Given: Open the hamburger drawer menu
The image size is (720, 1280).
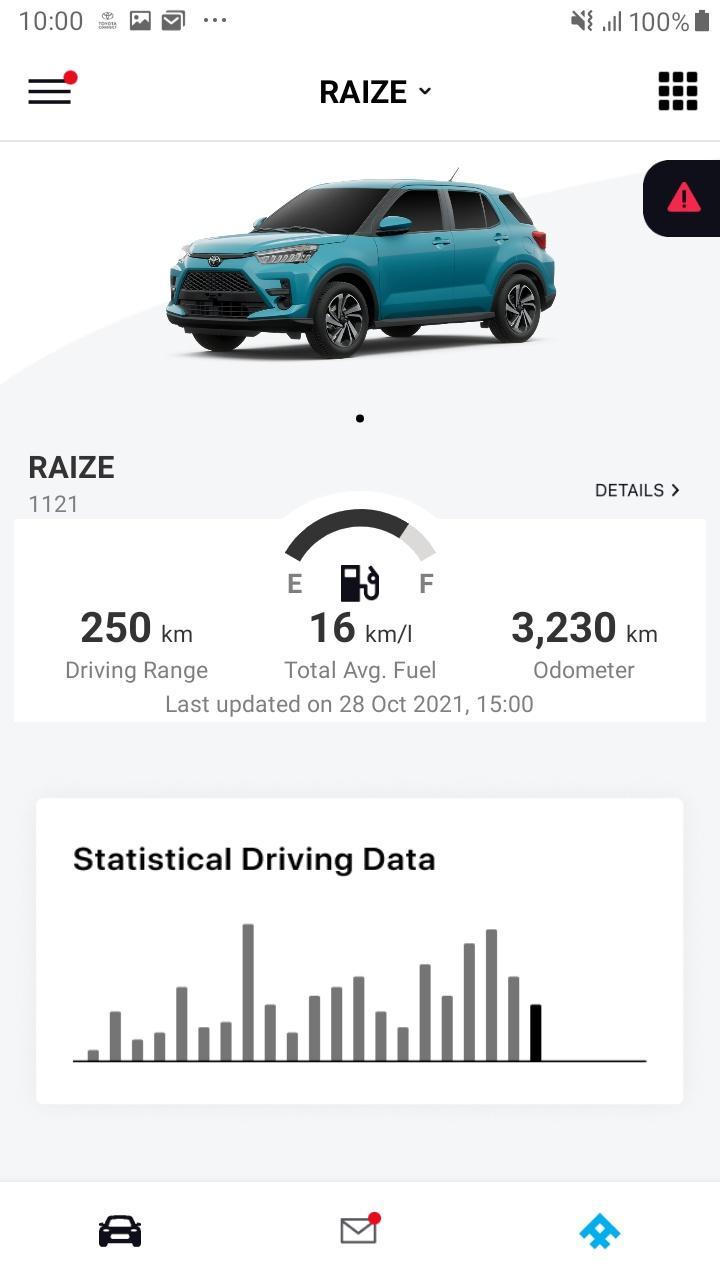Looking at the screenshot, I should pos(49,91).
